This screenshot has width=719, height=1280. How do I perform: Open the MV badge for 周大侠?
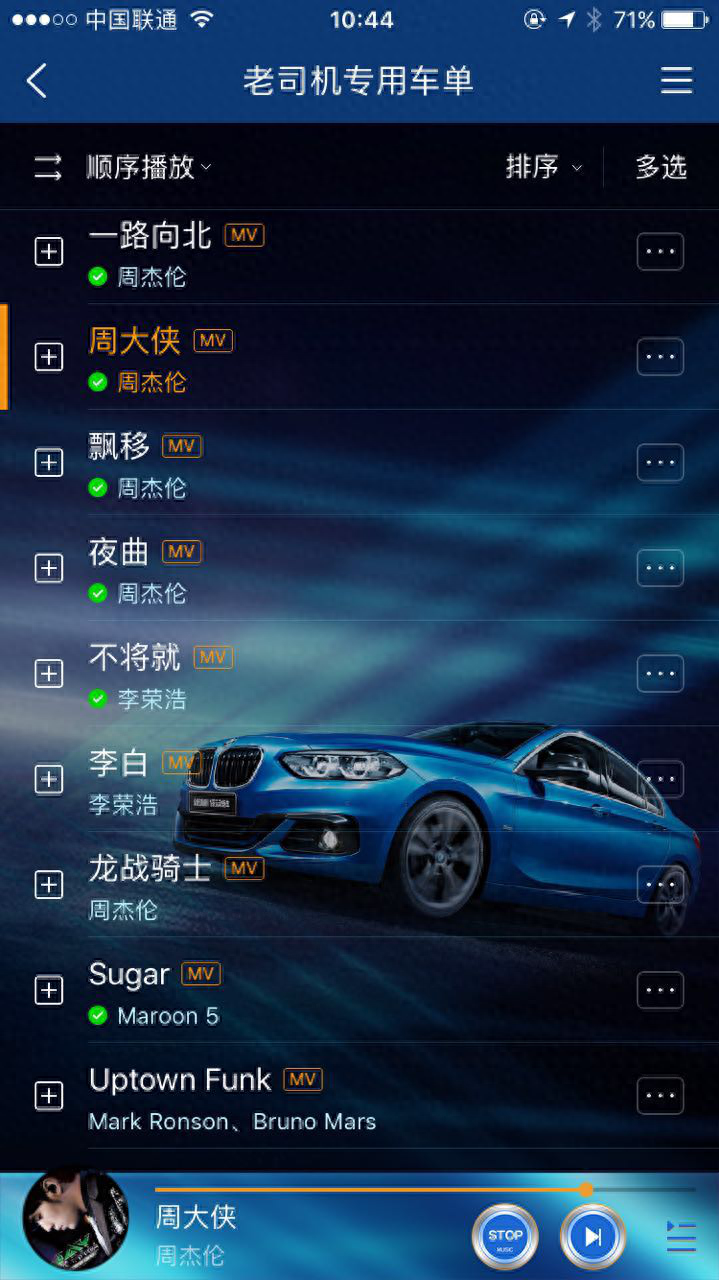point(213,341)
